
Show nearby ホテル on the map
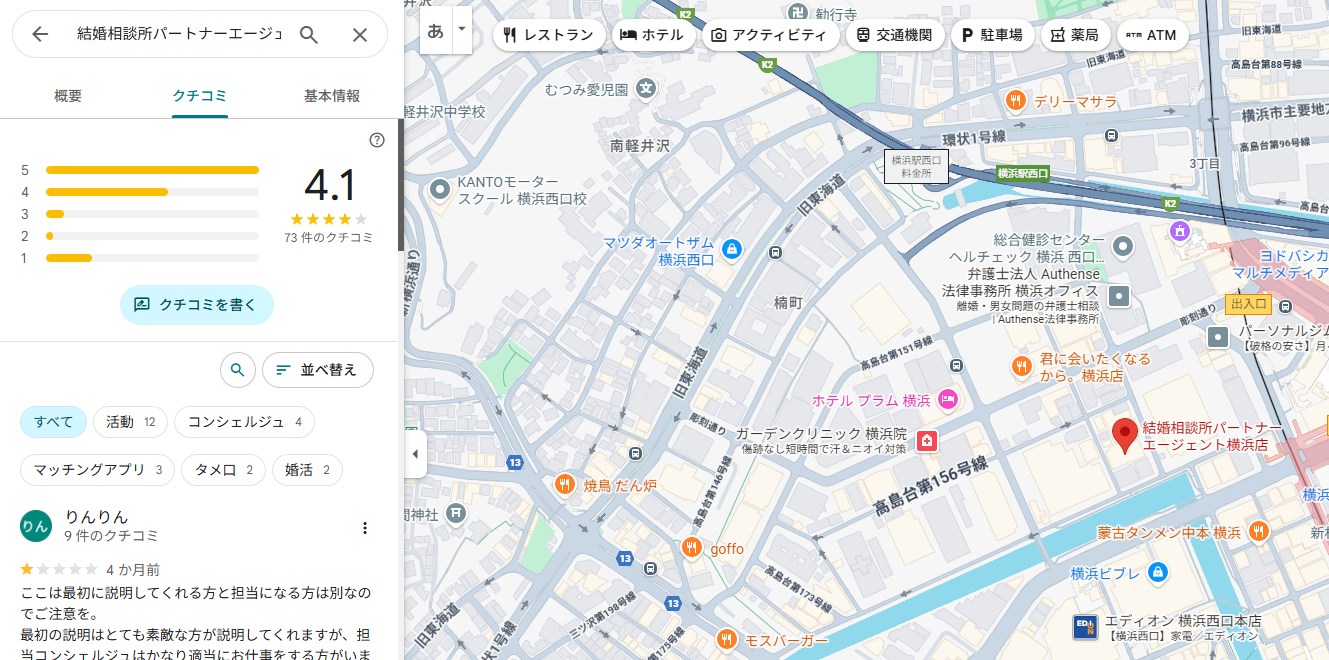(x=652, y=35)
